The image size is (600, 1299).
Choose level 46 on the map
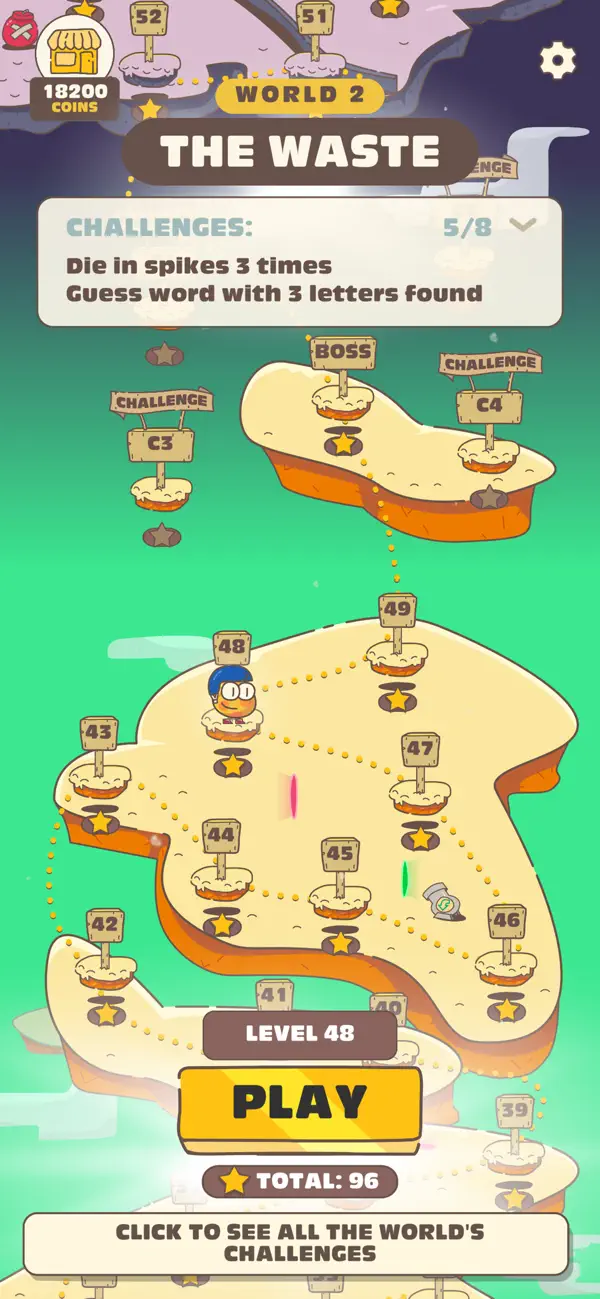pos(506,921)
